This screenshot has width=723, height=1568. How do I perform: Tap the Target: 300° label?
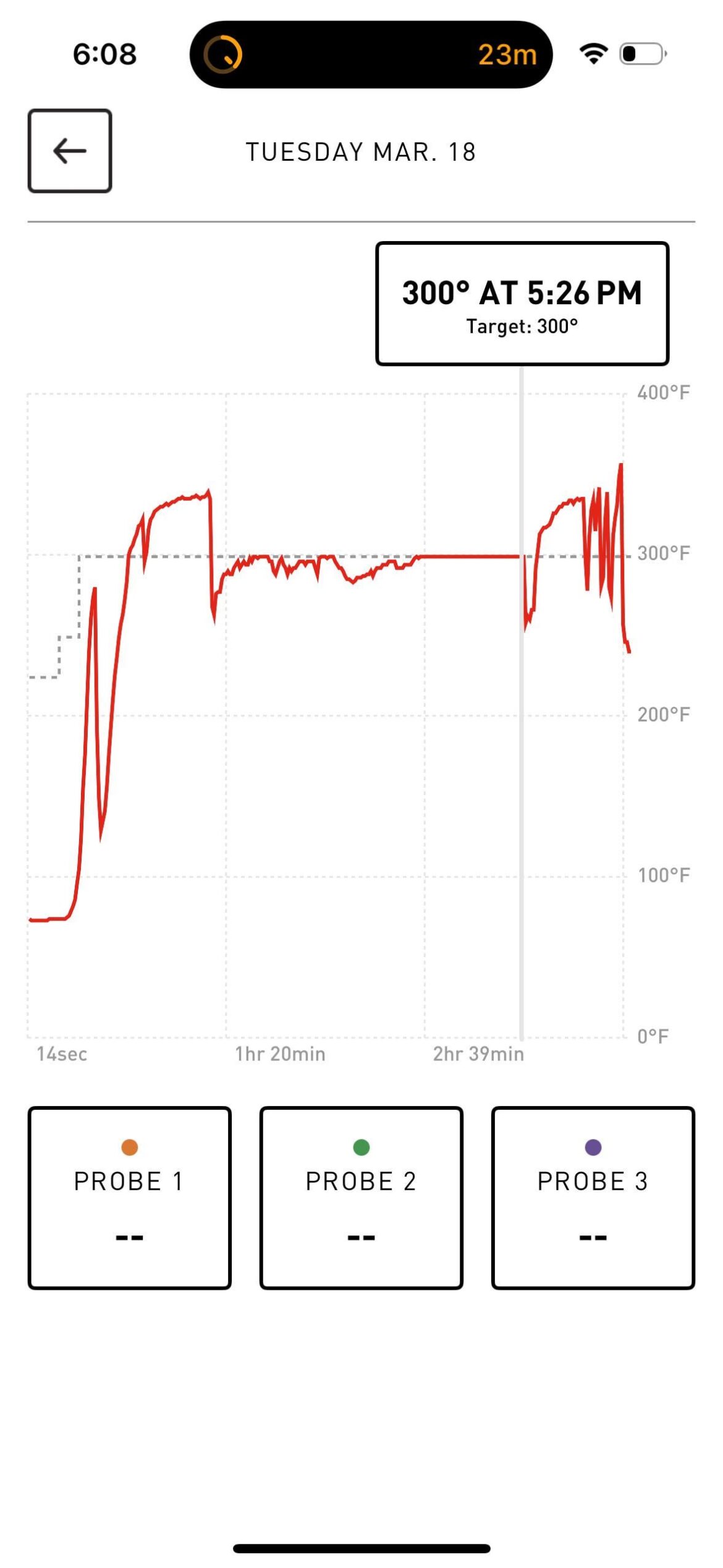click(522, 324)
